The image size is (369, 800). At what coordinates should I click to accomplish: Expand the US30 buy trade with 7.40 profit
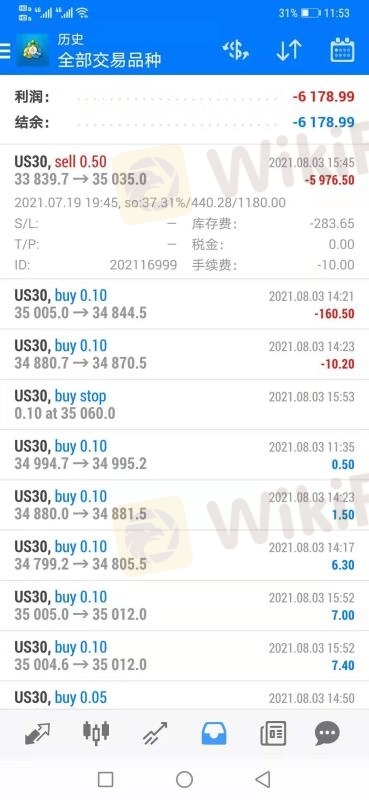click(184, 656)
